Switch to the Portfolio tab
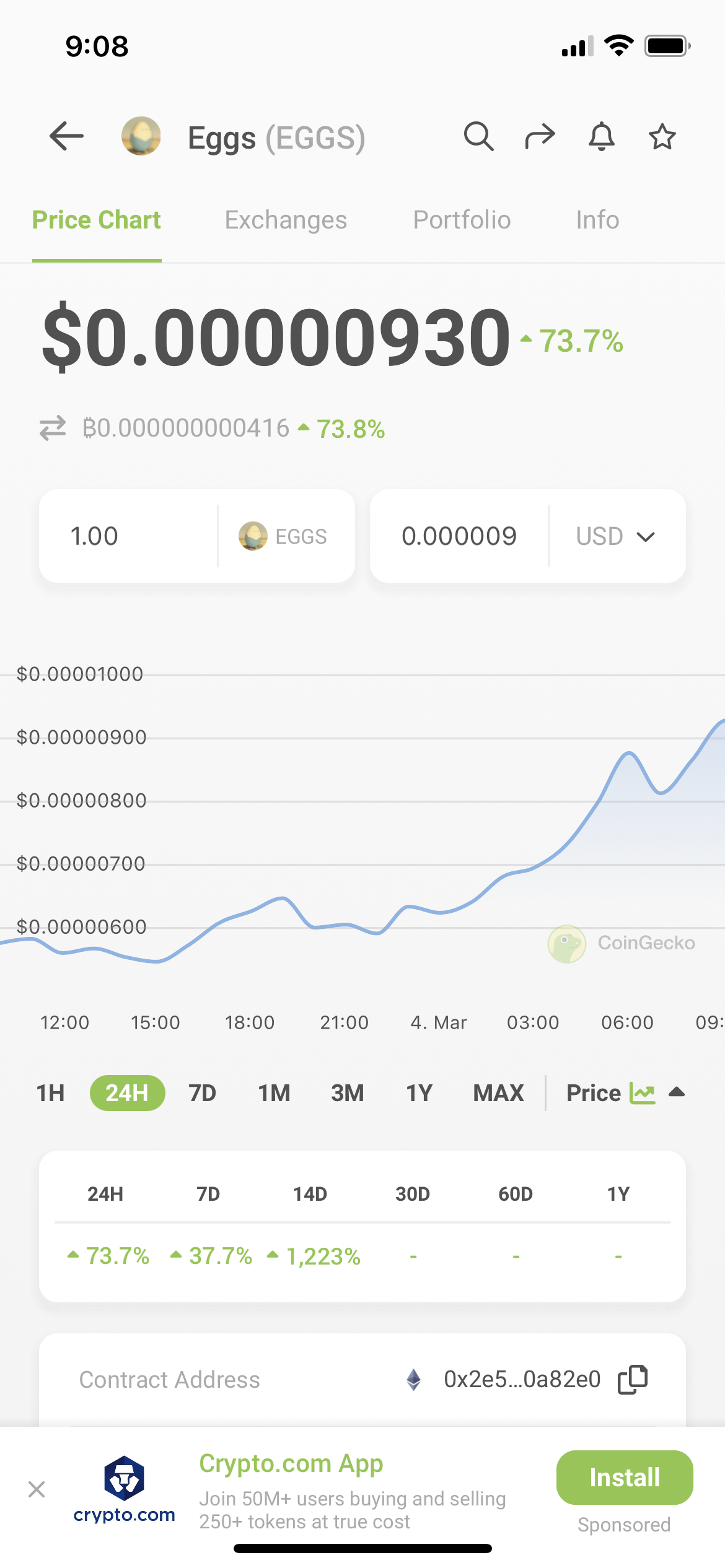Screen dimensions: 725x1568 click(x=462, y=220)
